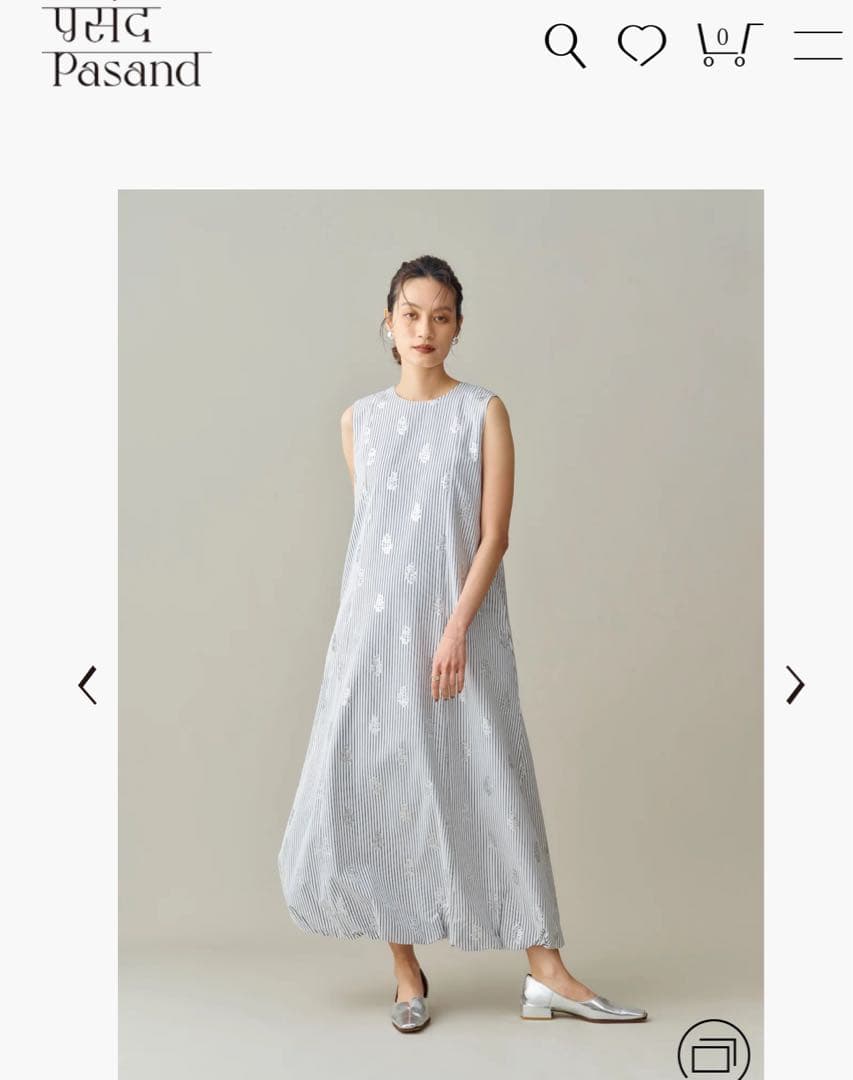The image size is (853, 1080).
Task: Open the shopping cart
Action: (x=727, y=45)
